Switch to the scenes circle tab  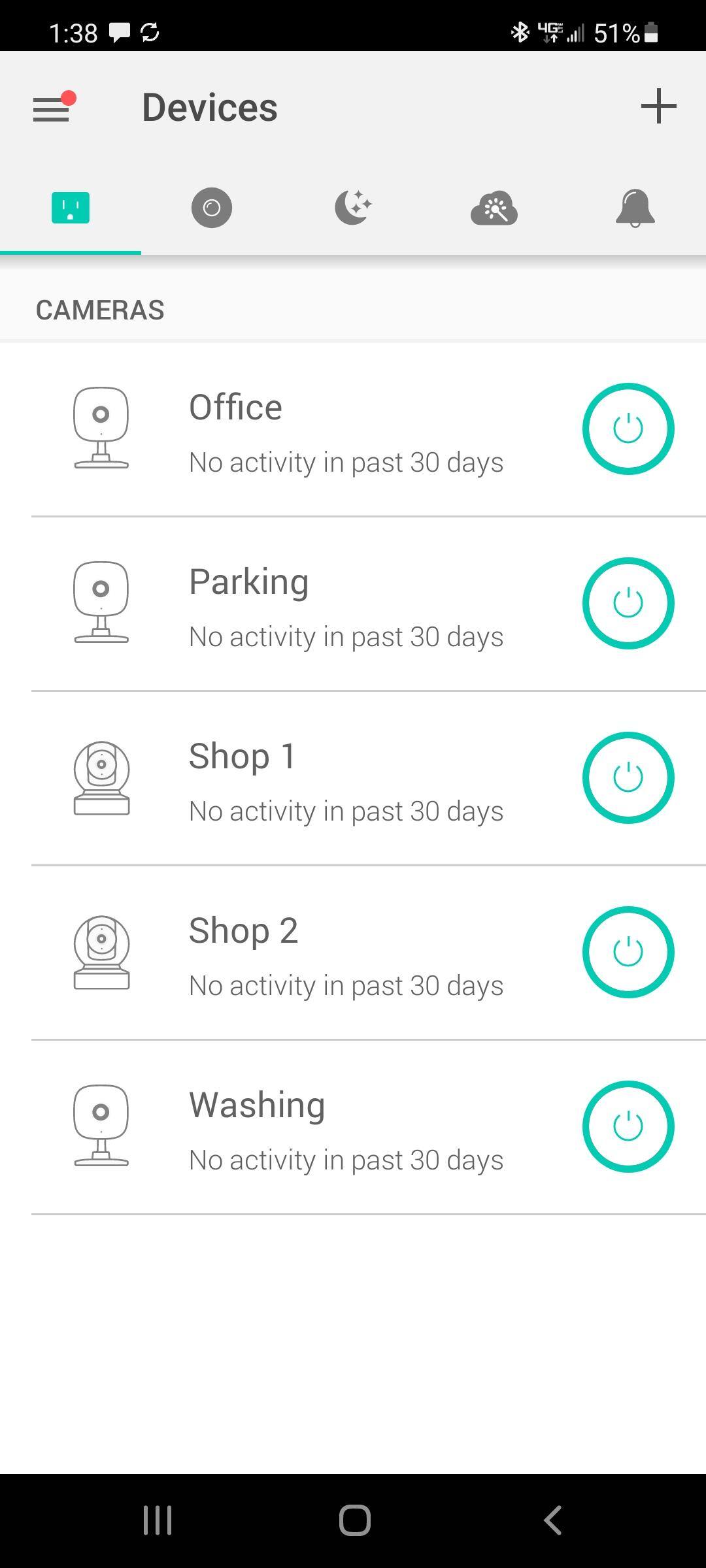click(211, 208)
